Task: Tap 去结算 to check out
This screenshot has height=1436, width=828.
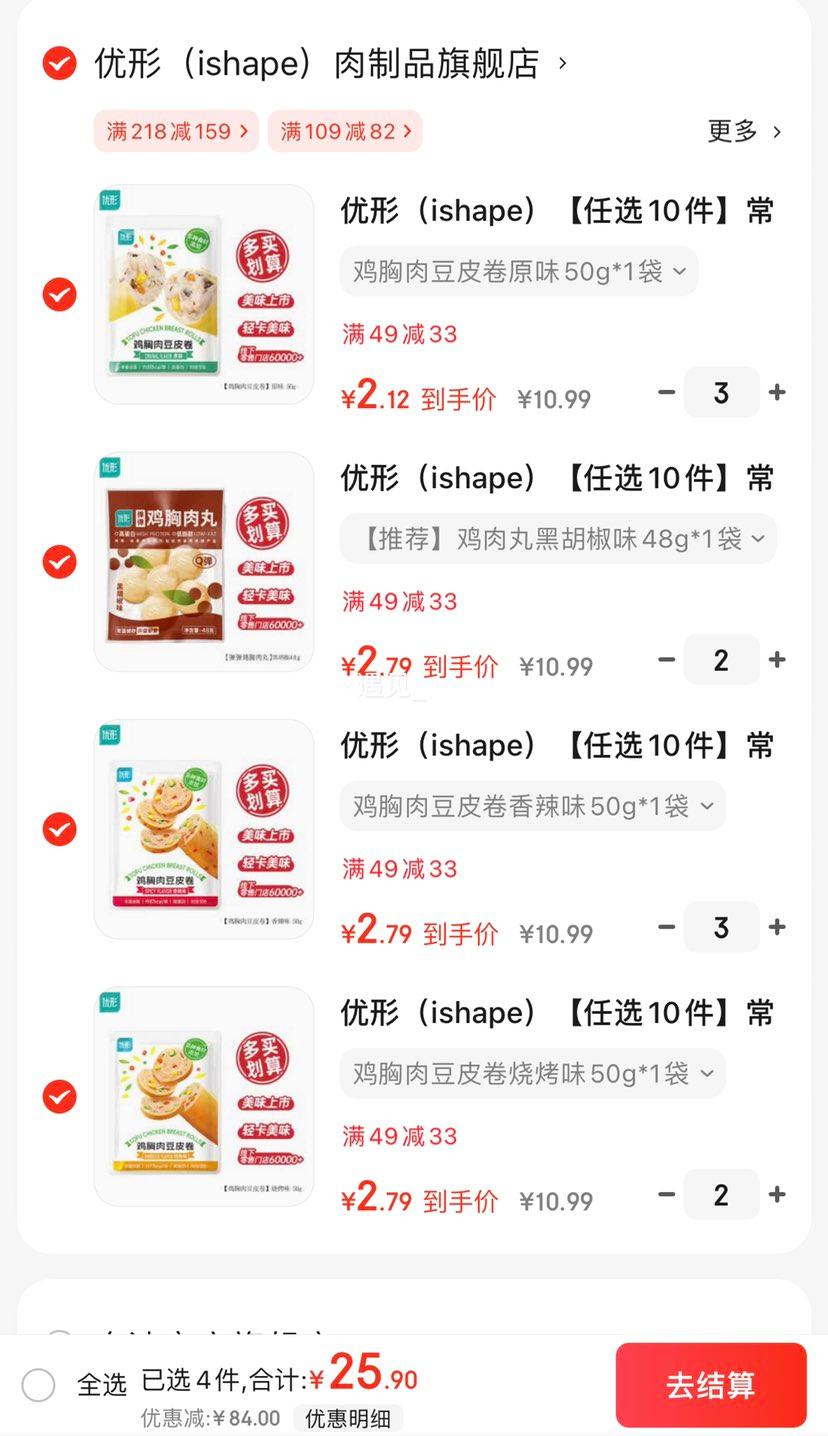Action: pos(710,1385)
